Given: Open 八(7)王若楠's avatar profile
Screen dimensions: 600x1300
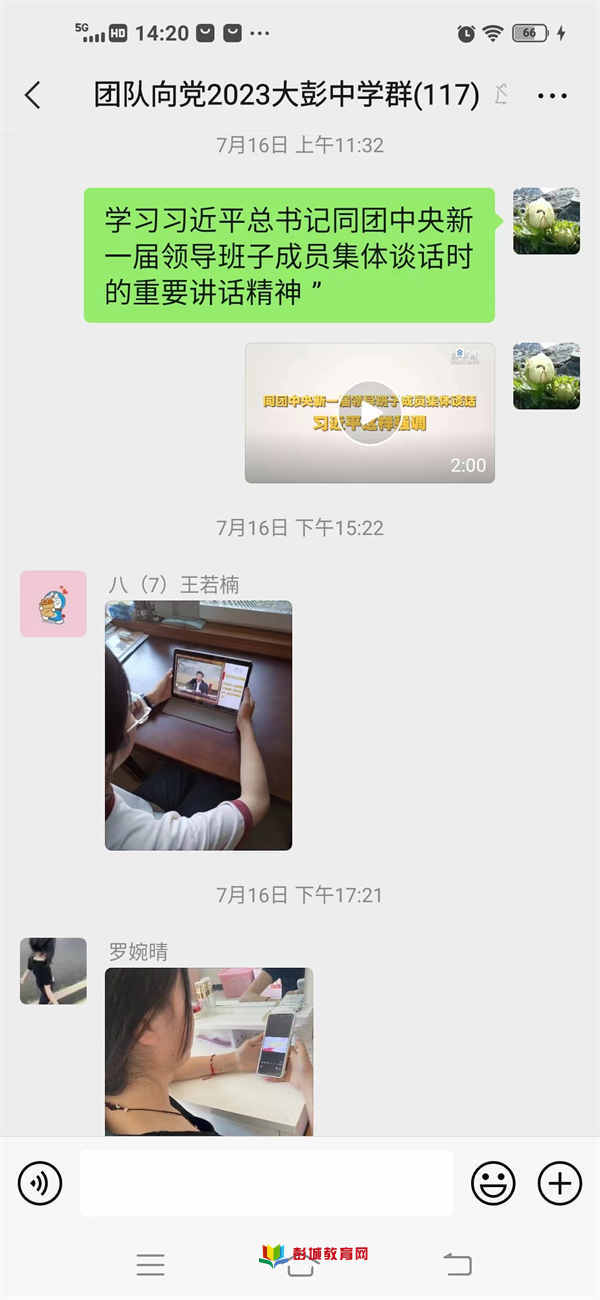Looking at the screenshot, I should (x=53, y=604).
